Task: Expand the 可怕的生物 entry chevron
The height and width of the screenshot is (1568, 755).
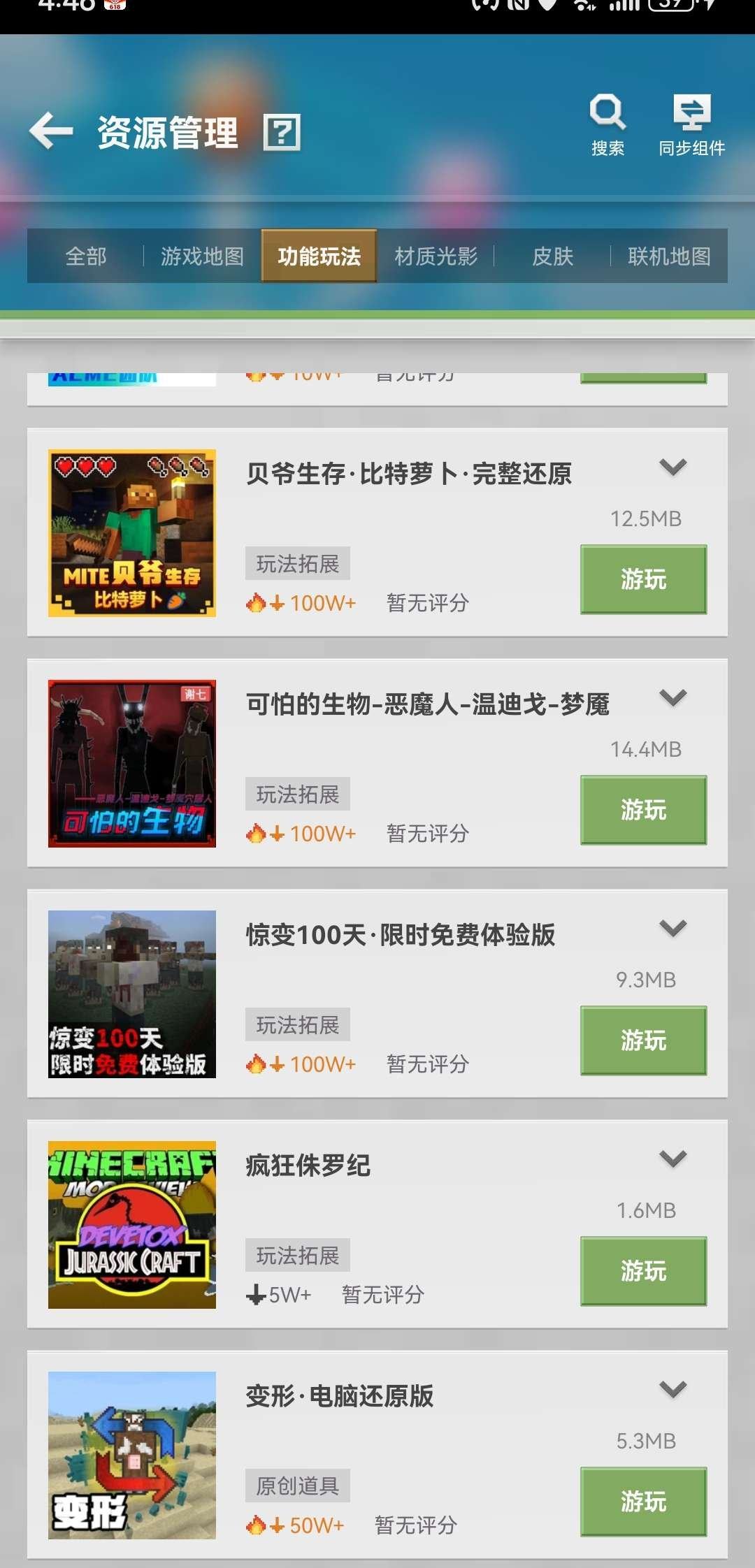Action: (x=673, y=697)
